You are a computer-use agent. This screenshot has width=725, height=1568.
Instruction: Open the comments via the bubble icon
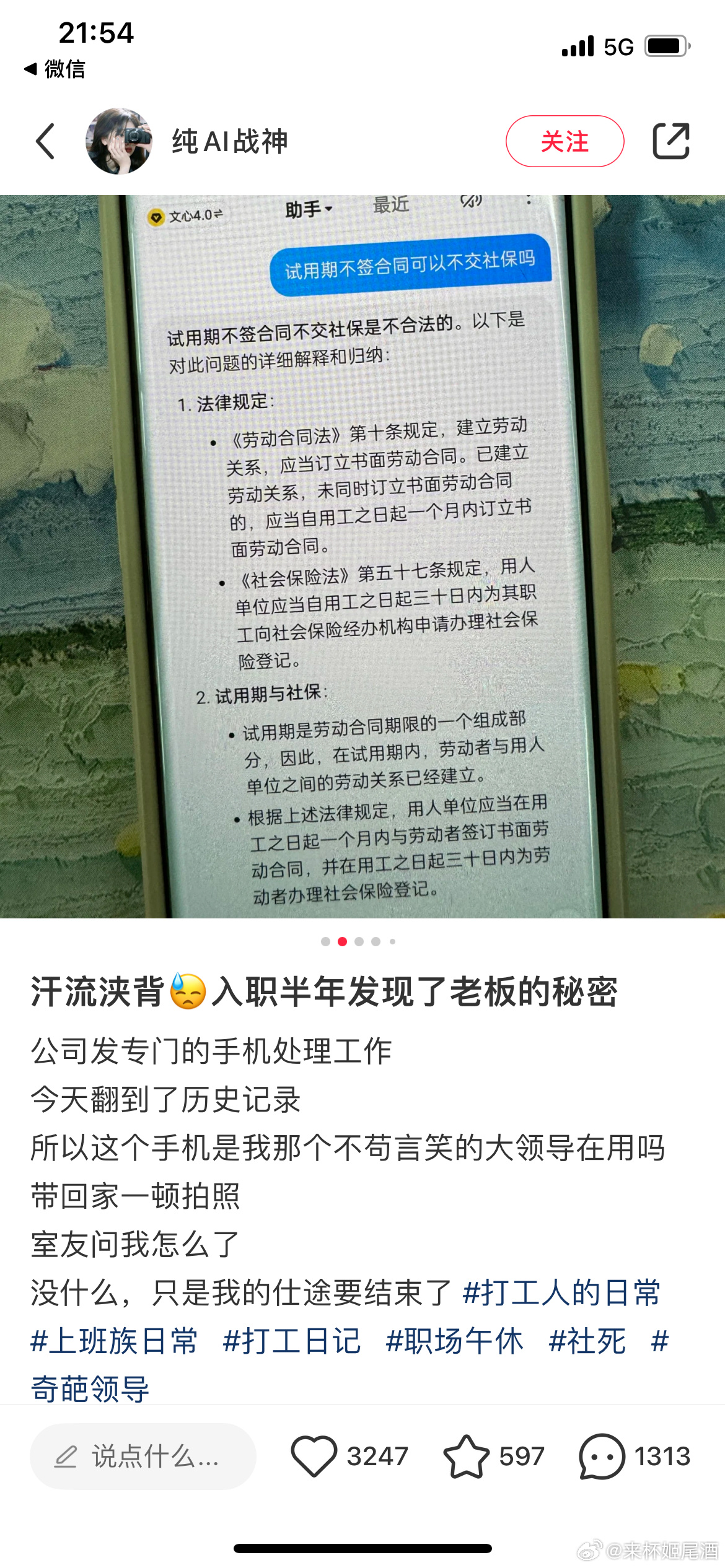coord(601,1457)
